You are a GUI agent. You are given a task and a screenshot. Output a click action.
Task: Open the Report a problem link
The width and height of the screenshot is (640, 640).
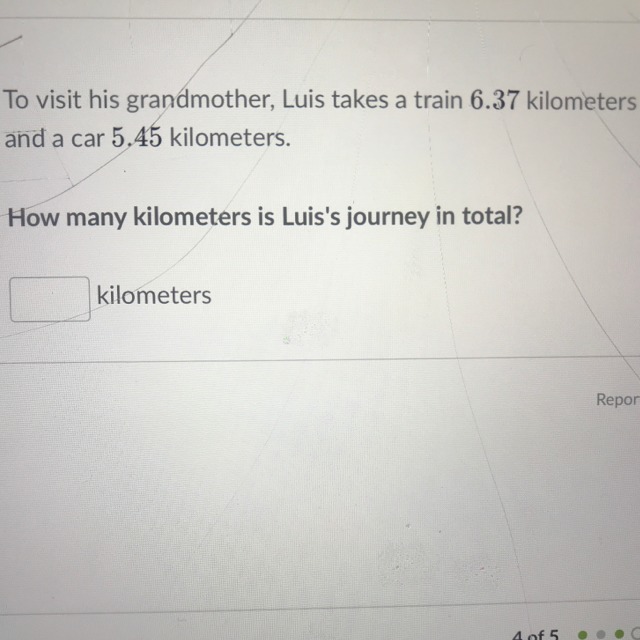click(617, 399)
